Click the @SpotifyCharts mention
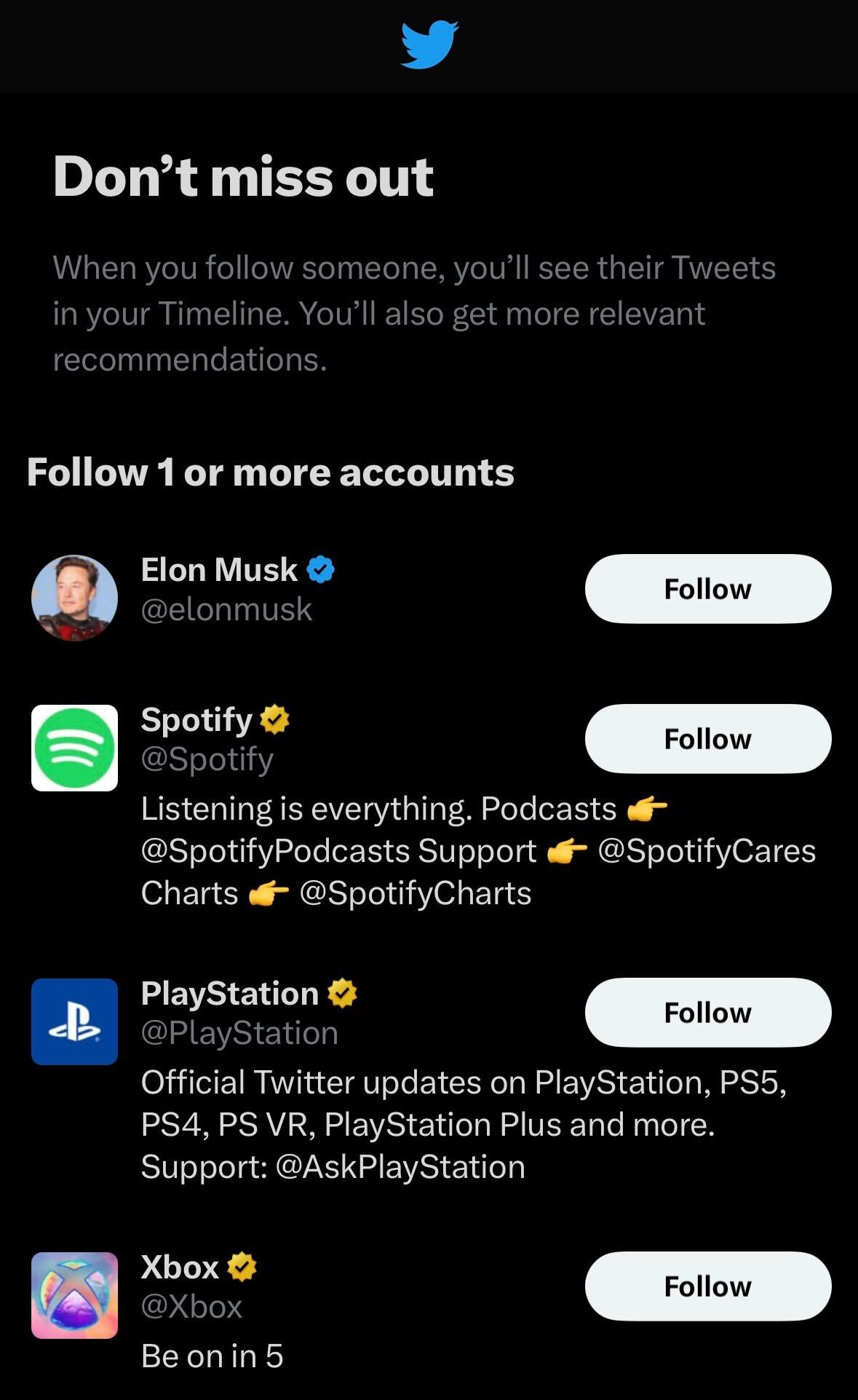This screenshot has width=858, height=1400. (x=417, y=893)
